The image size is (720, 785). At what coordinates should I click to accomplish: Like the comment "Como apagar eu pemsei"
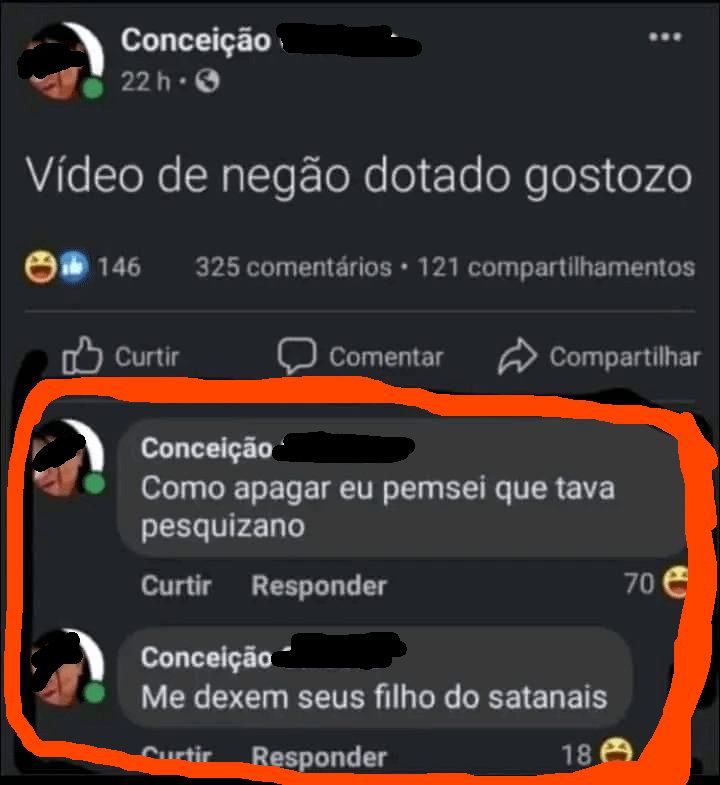point(176,585)
